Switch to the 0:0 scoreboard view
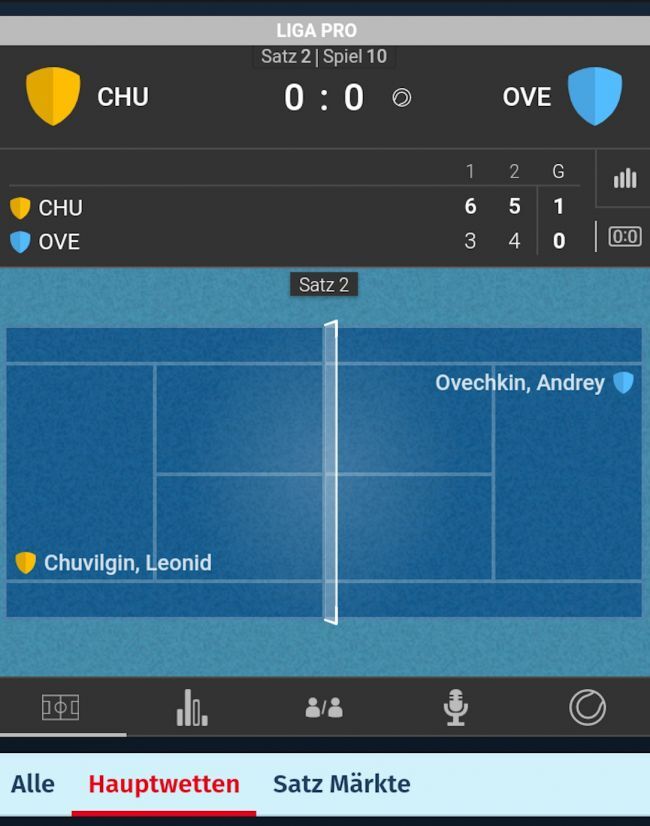650x826 pixels. (x=625, y=237)
